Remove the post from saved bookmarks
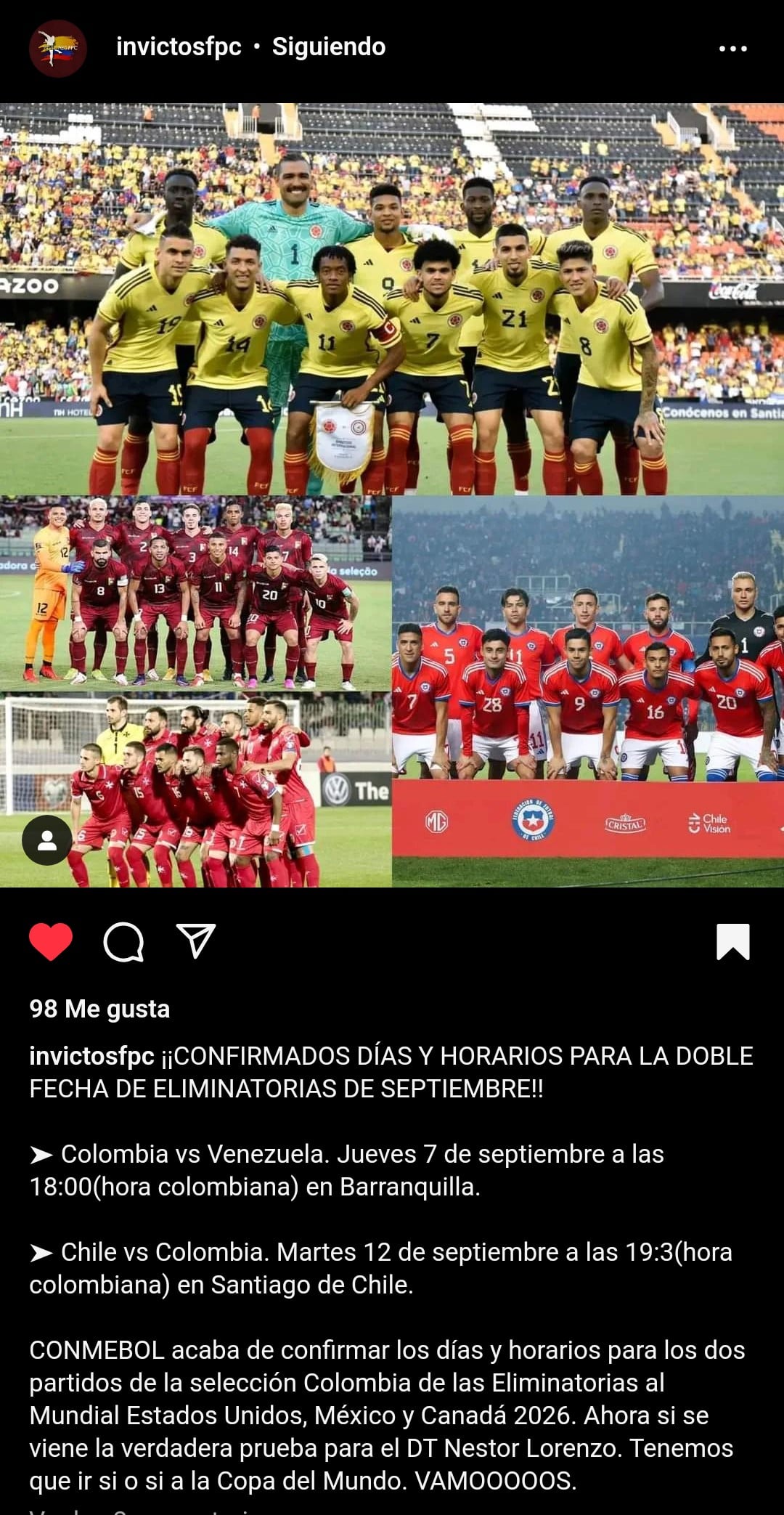This screenshot has width=784, height=1515. pyautogui.click(x=732, y=942)
